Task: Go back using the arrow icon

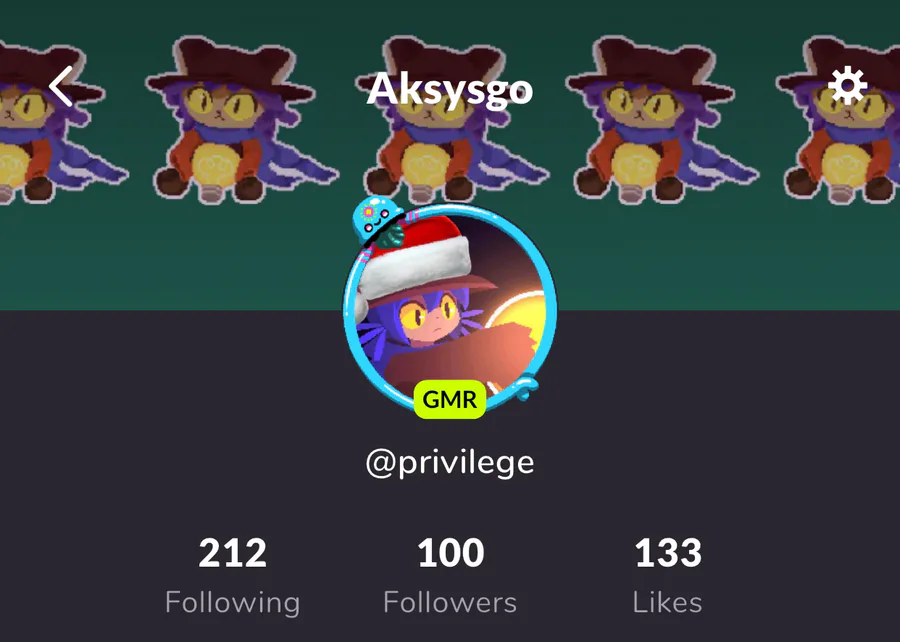Action: [62, 87]
